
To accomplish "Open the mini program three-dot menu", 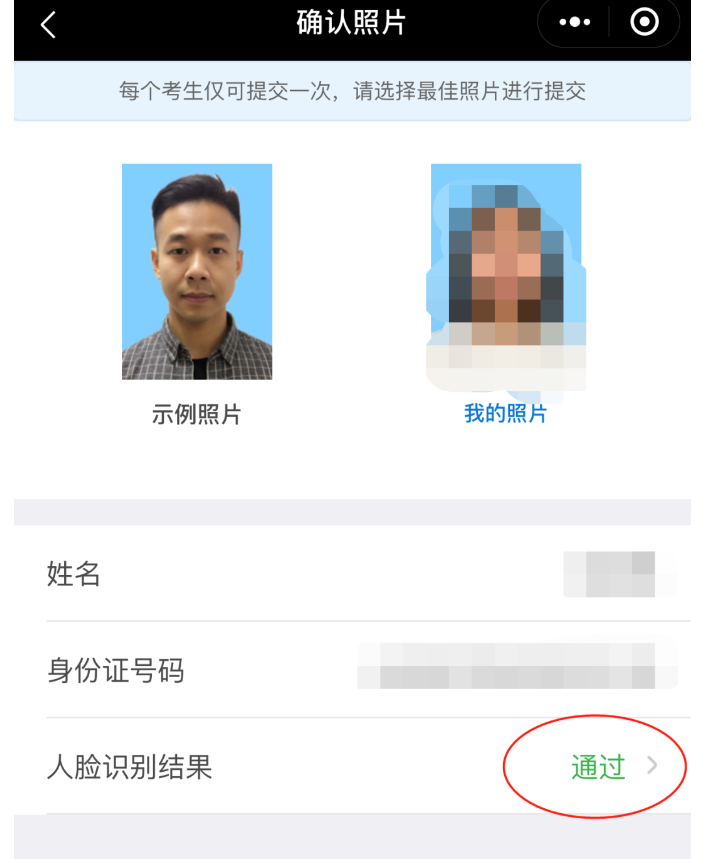I will click(575, 22).
